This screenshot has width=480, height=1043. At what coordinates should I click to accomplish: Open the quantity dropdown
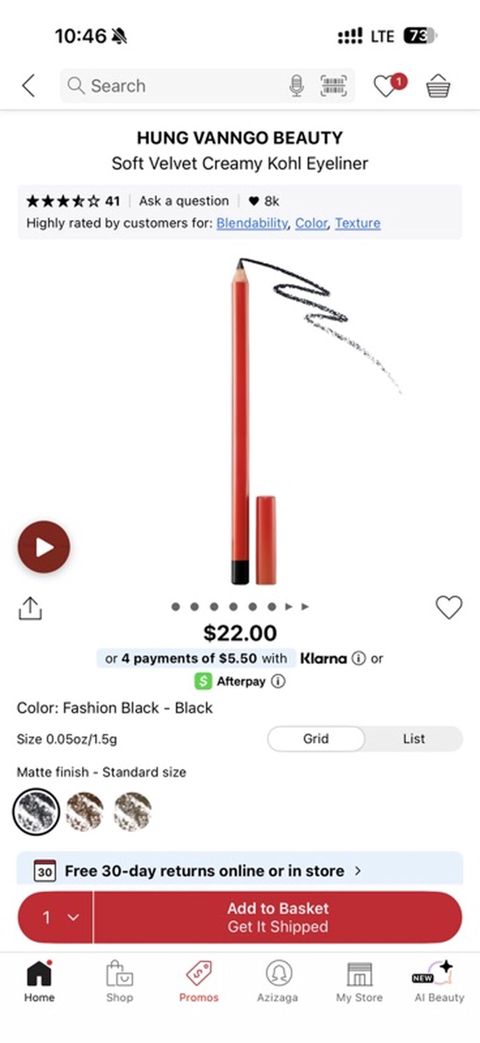point(56,917)
